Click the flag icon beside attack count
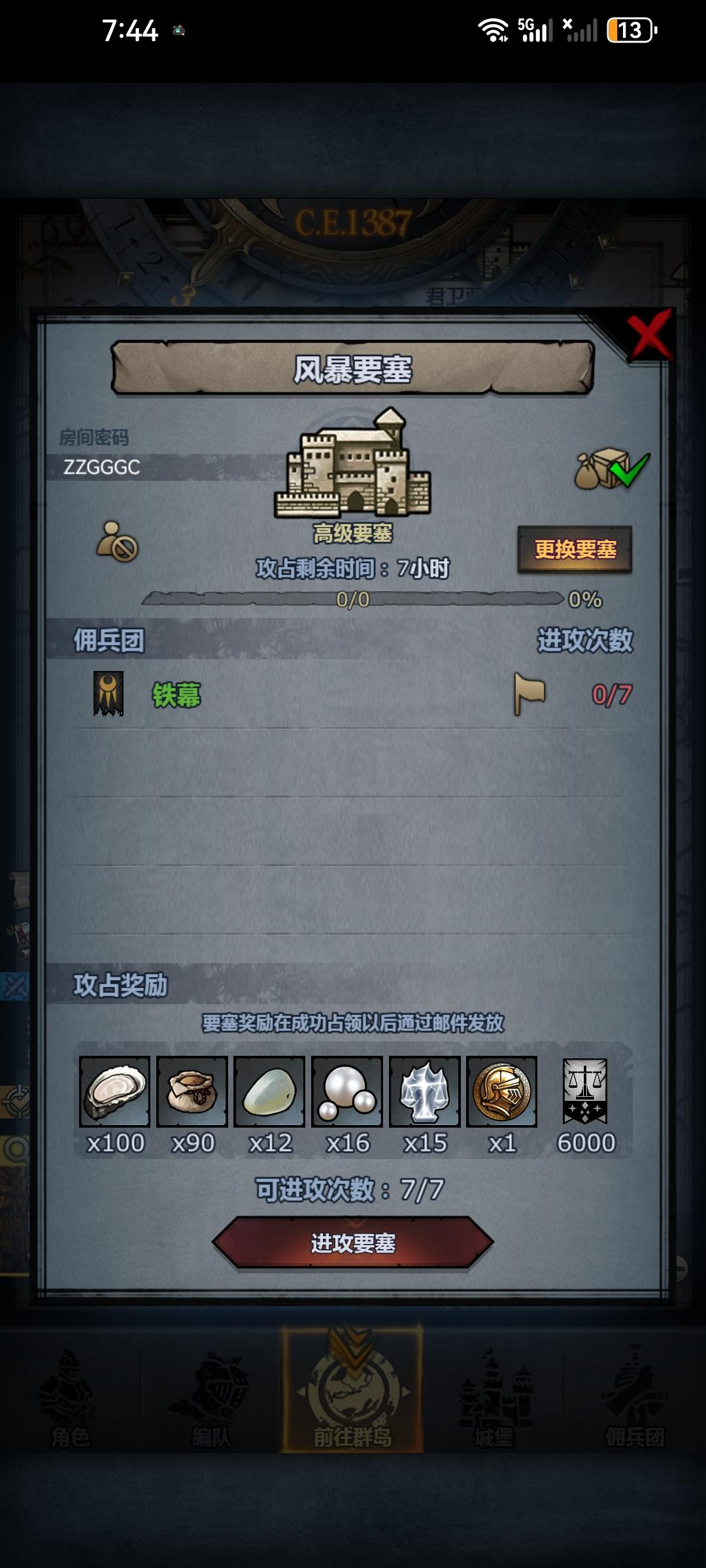This screenshot has width=706, height=1568. pos(533,696)
